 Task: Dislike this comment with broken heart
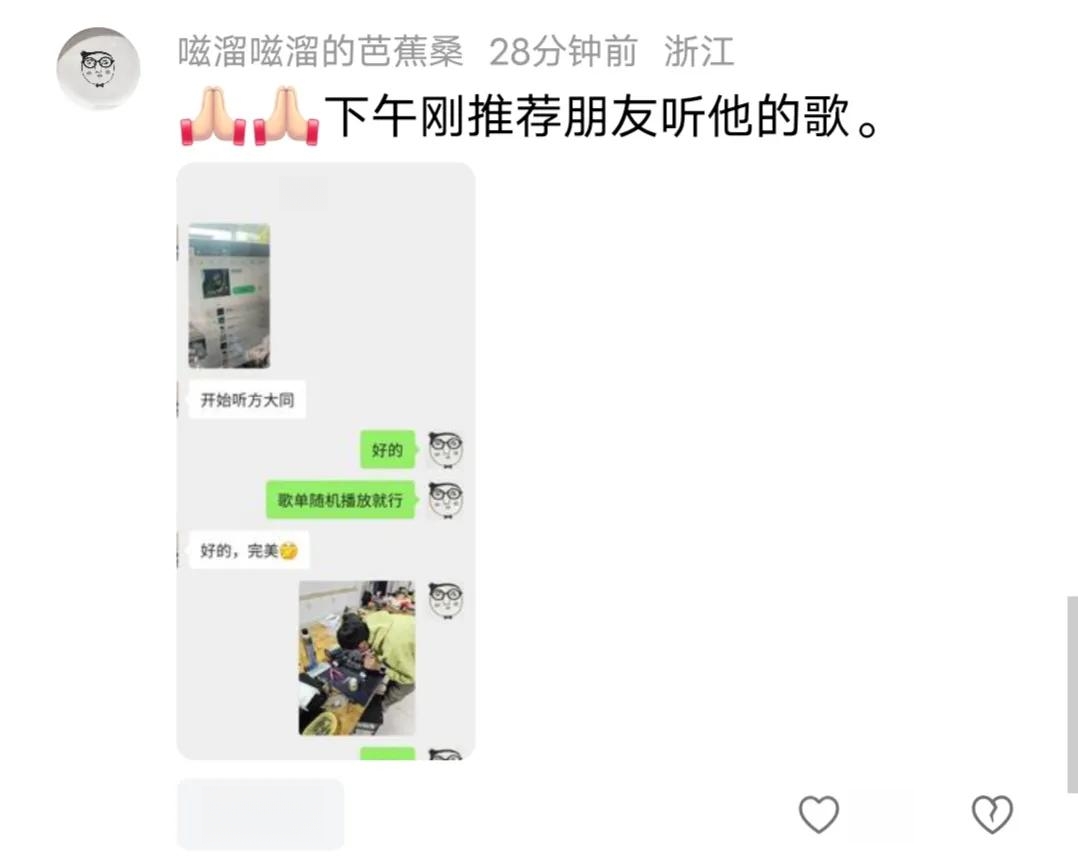[x=992, y=814]
